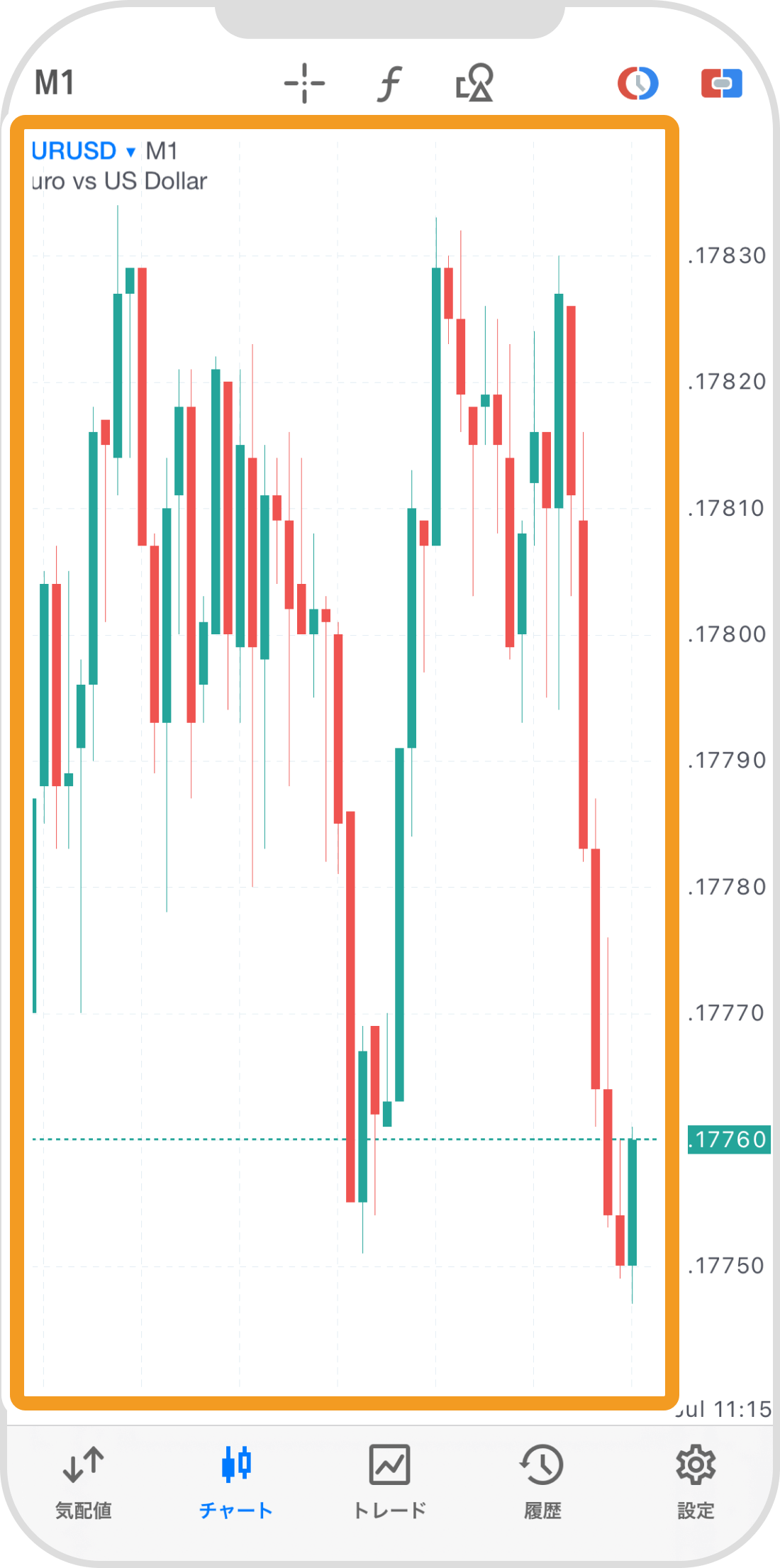Go to the トレード trade tab
The width and height of the screenshot is (780, 1568).
[x=389, y=1479]
